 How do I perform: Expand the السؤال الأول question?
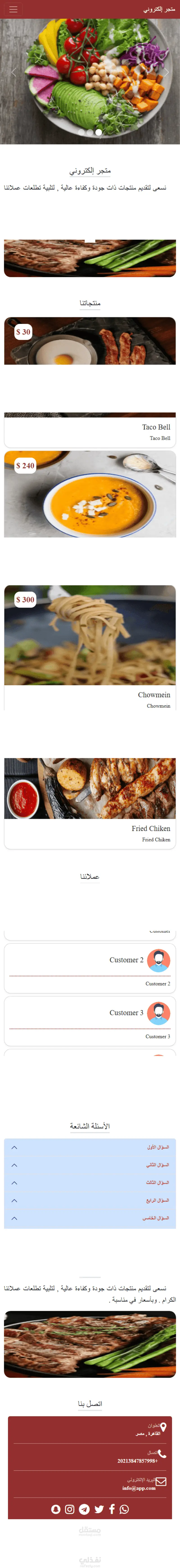click(x=90, y=1147)
